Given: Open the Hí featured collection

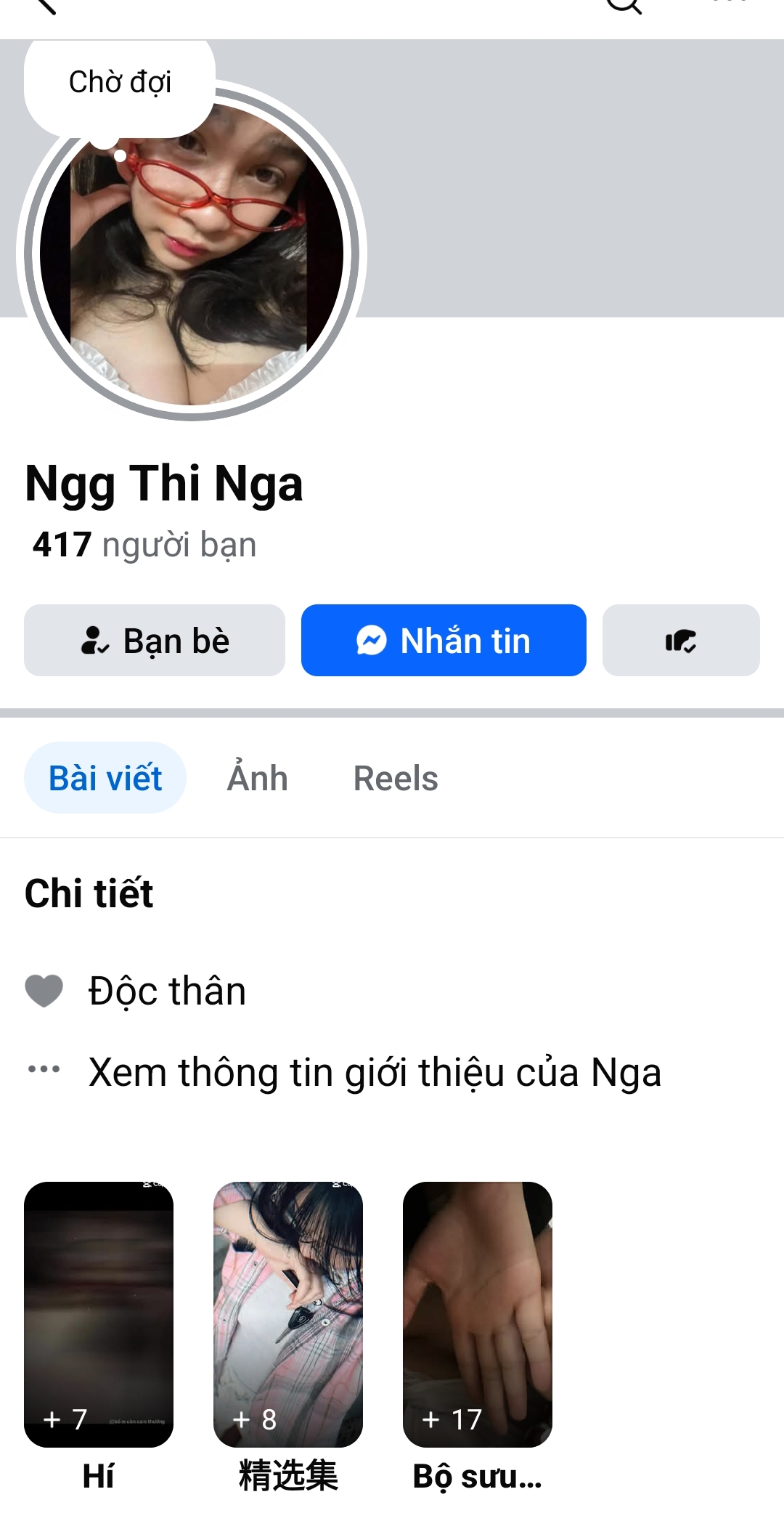Looking at the screenshot, I should (x=99, y=1314).
